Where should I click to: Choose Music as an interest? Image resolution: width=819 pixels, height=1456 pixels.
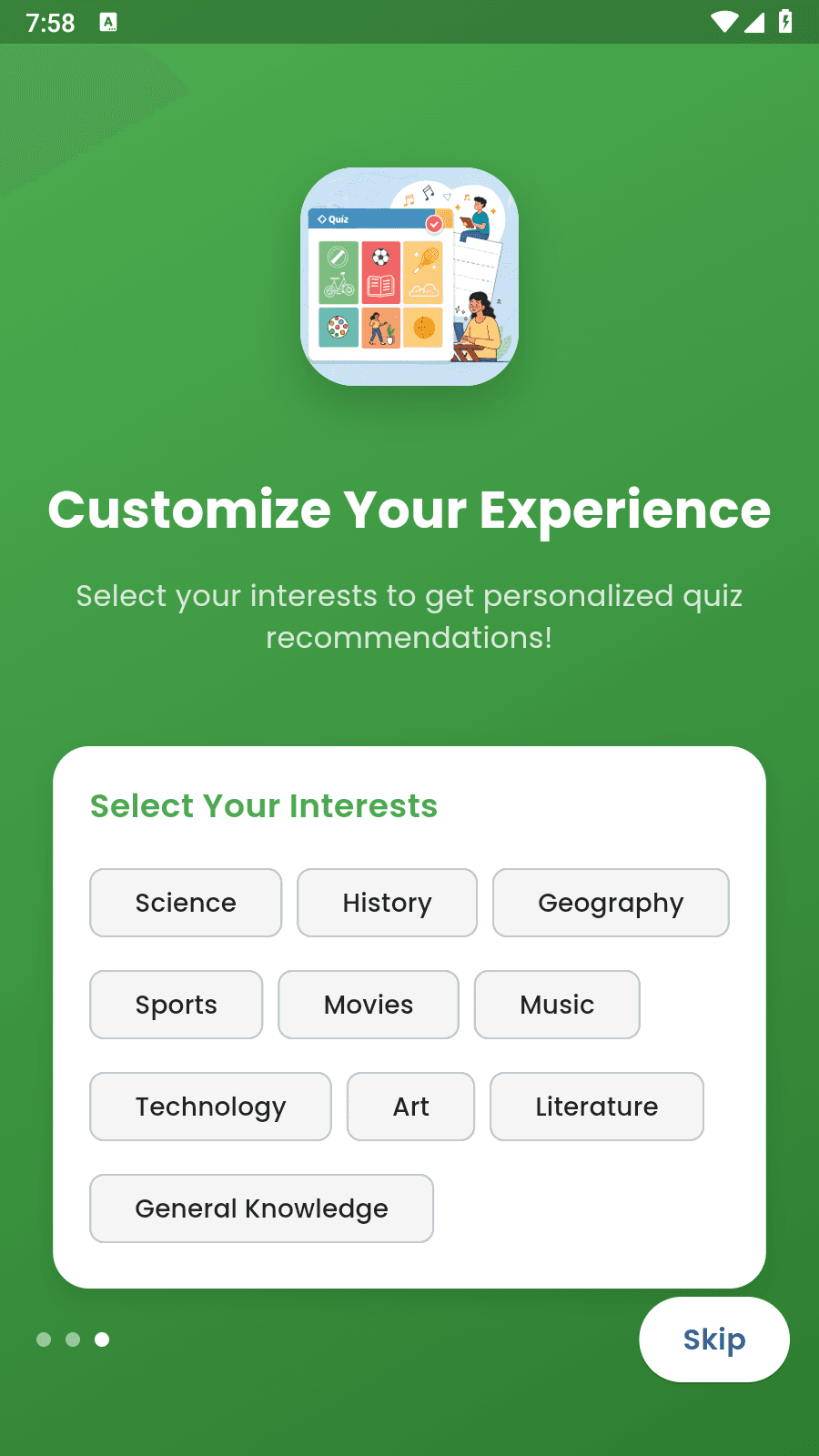tap(557, 1005)
